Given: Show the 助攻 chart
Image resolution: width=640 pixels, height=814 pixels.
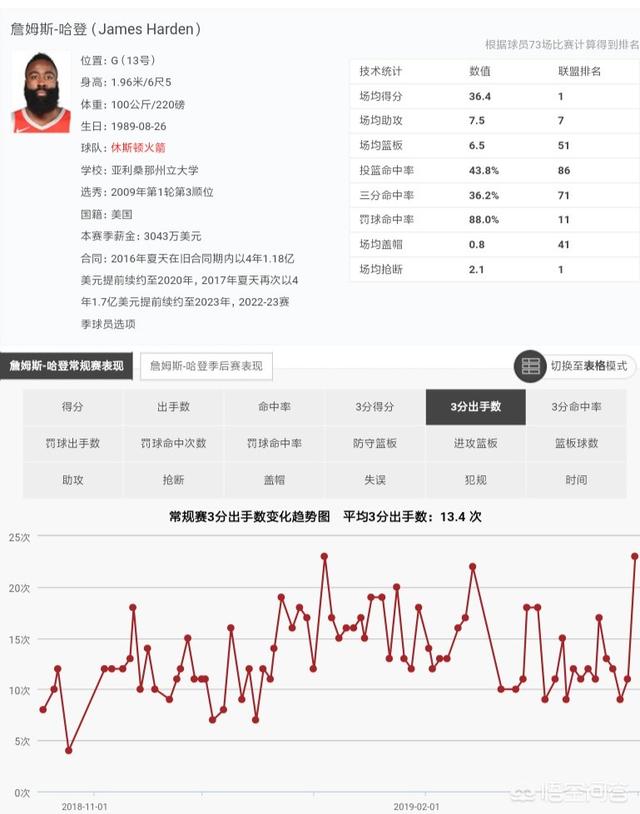Looking at the screenshot, I should click(x=73, y=480).
